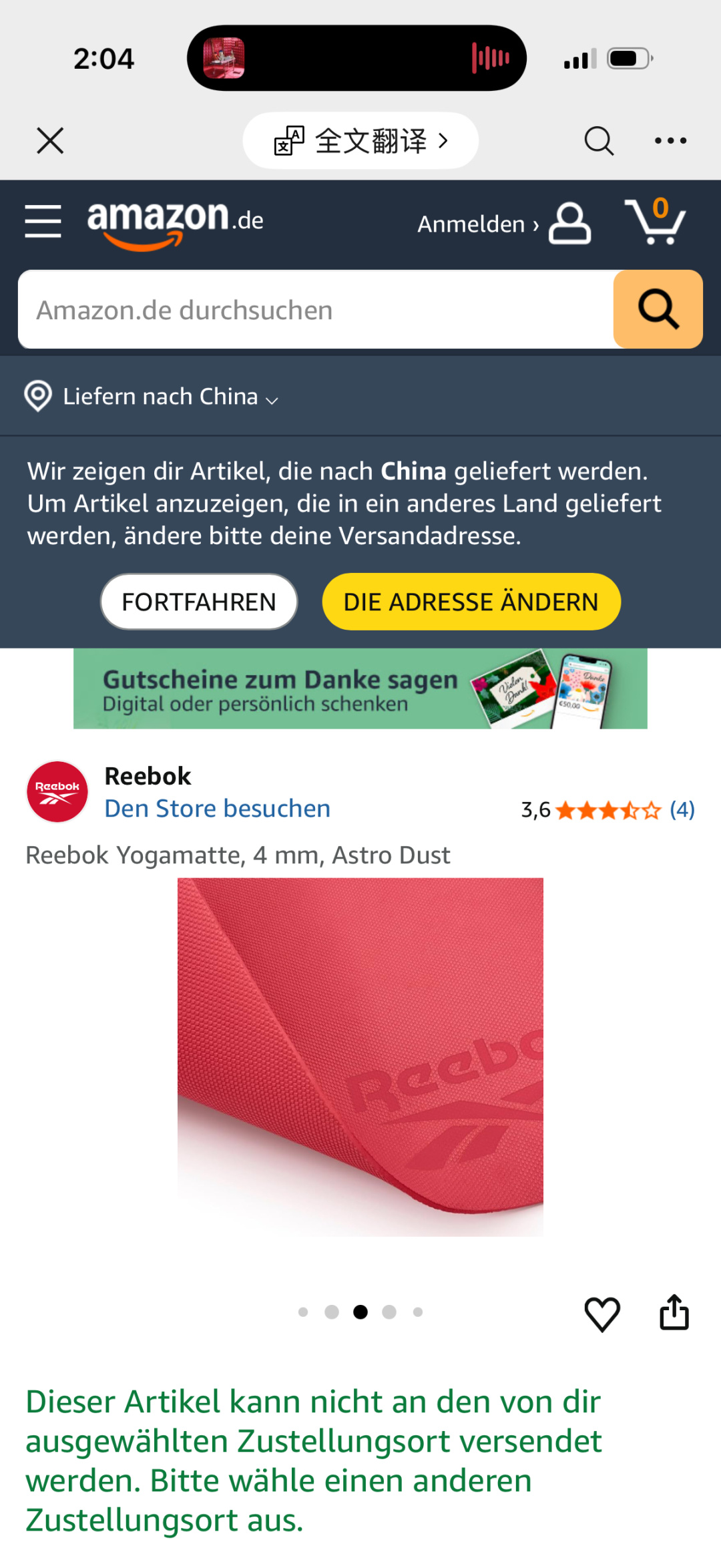
Task: Tap the FORTFAHREN button
Action: [199, 602]
